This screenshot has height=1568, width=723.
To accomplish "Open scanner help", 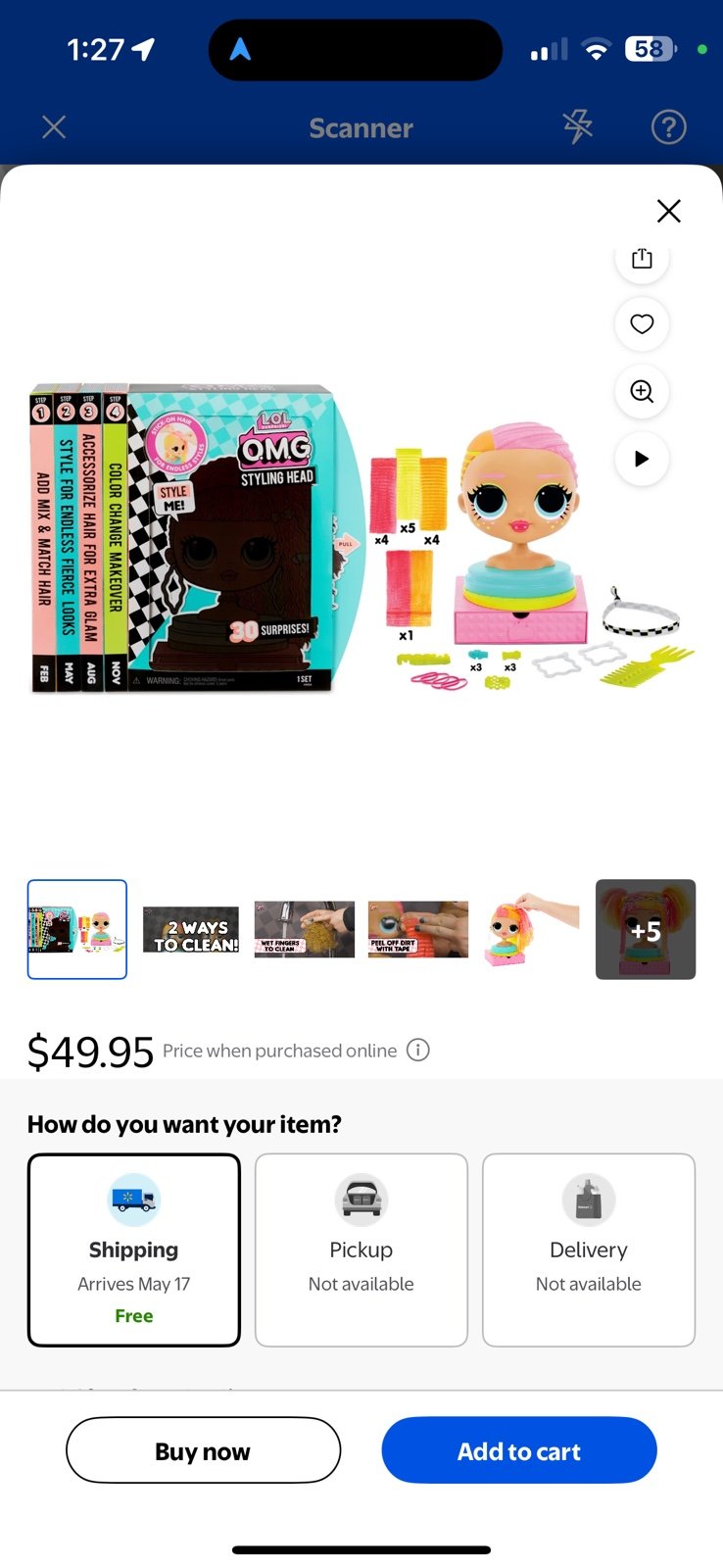I will tap(668, 127).
